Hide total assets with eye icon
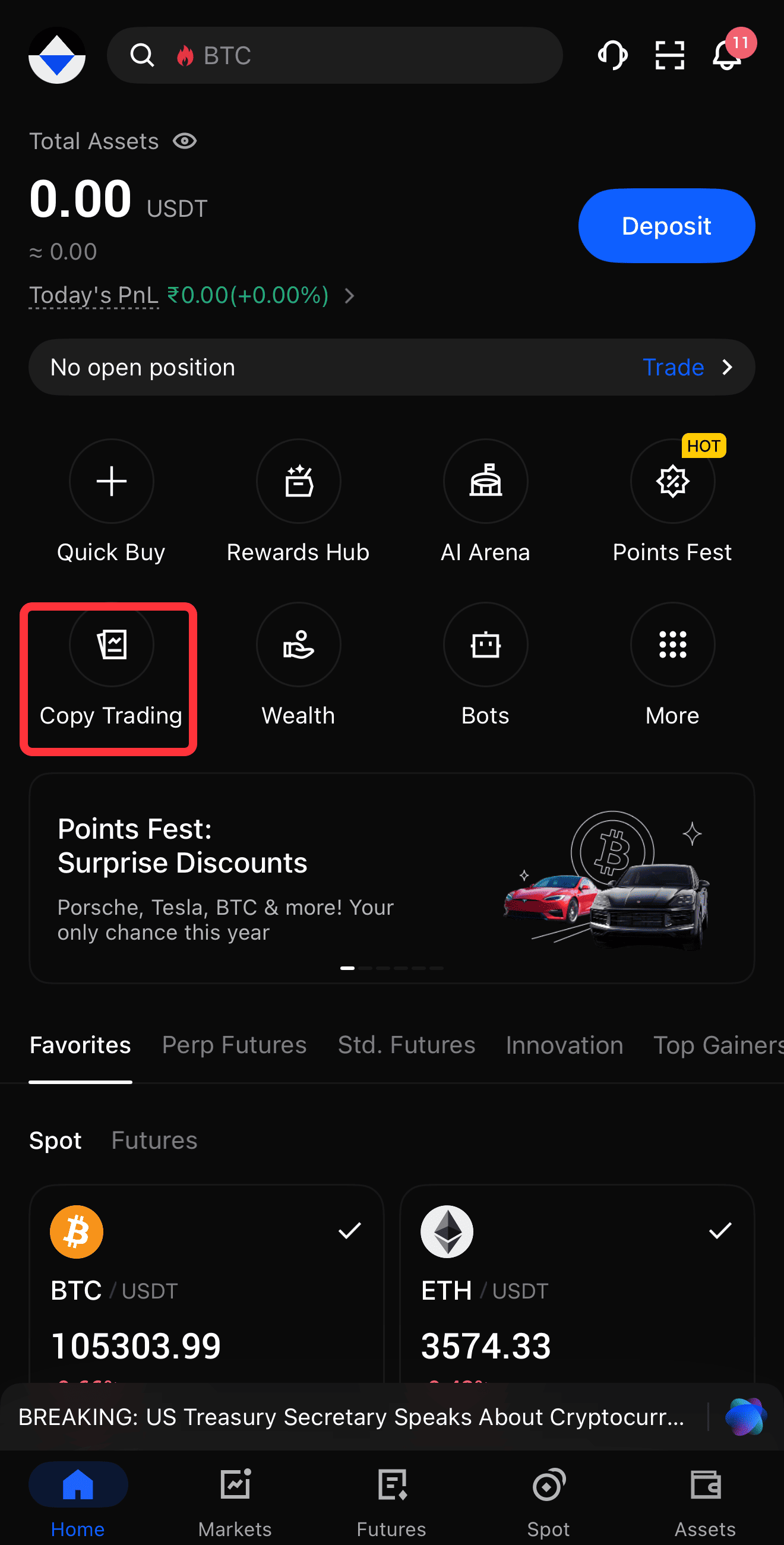Image resolution: width=784 pixels, height=1545 pixels. (x=185, y=141)
